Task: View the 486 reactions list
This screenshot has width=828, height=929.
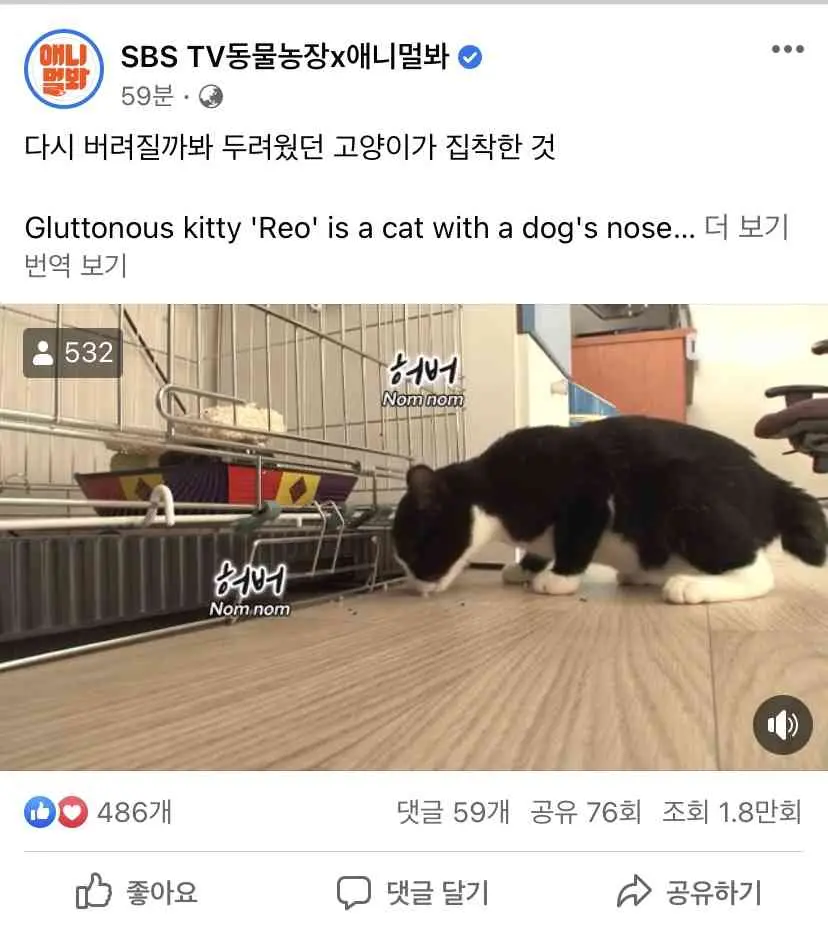Action: 98,812
